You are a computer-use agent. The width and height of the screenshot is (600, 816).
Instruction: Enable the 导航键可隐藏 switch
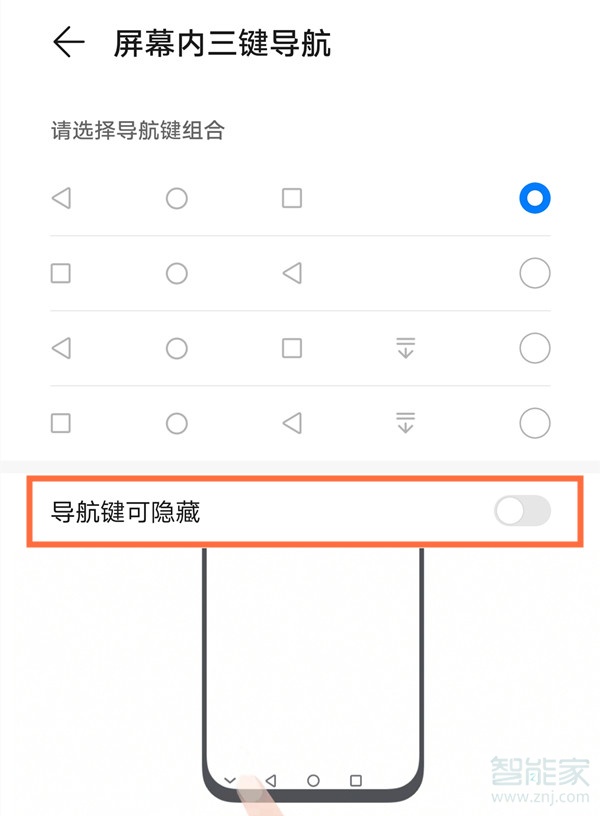[x=522, y=512]
